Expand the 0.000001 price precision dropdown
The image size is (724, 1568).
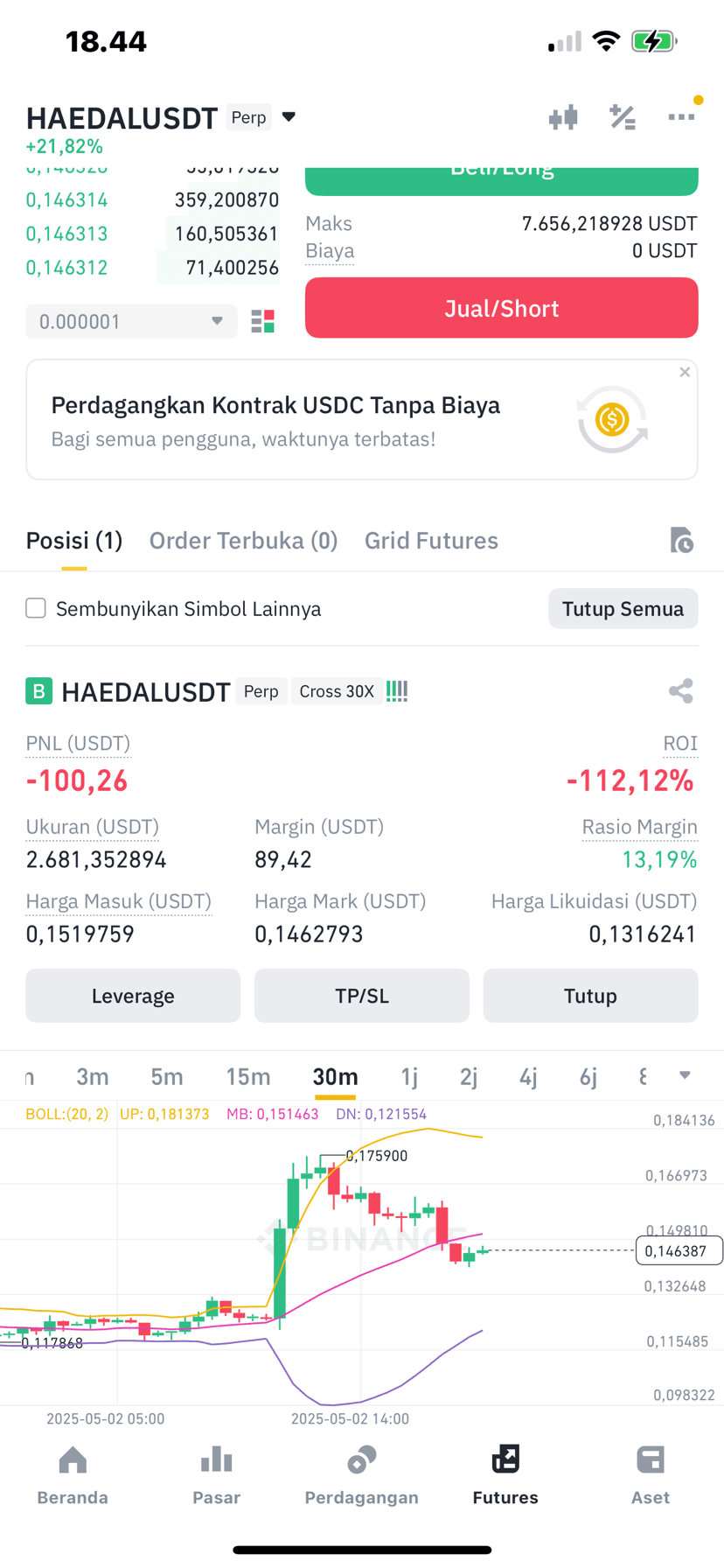[x=131, y=321]
